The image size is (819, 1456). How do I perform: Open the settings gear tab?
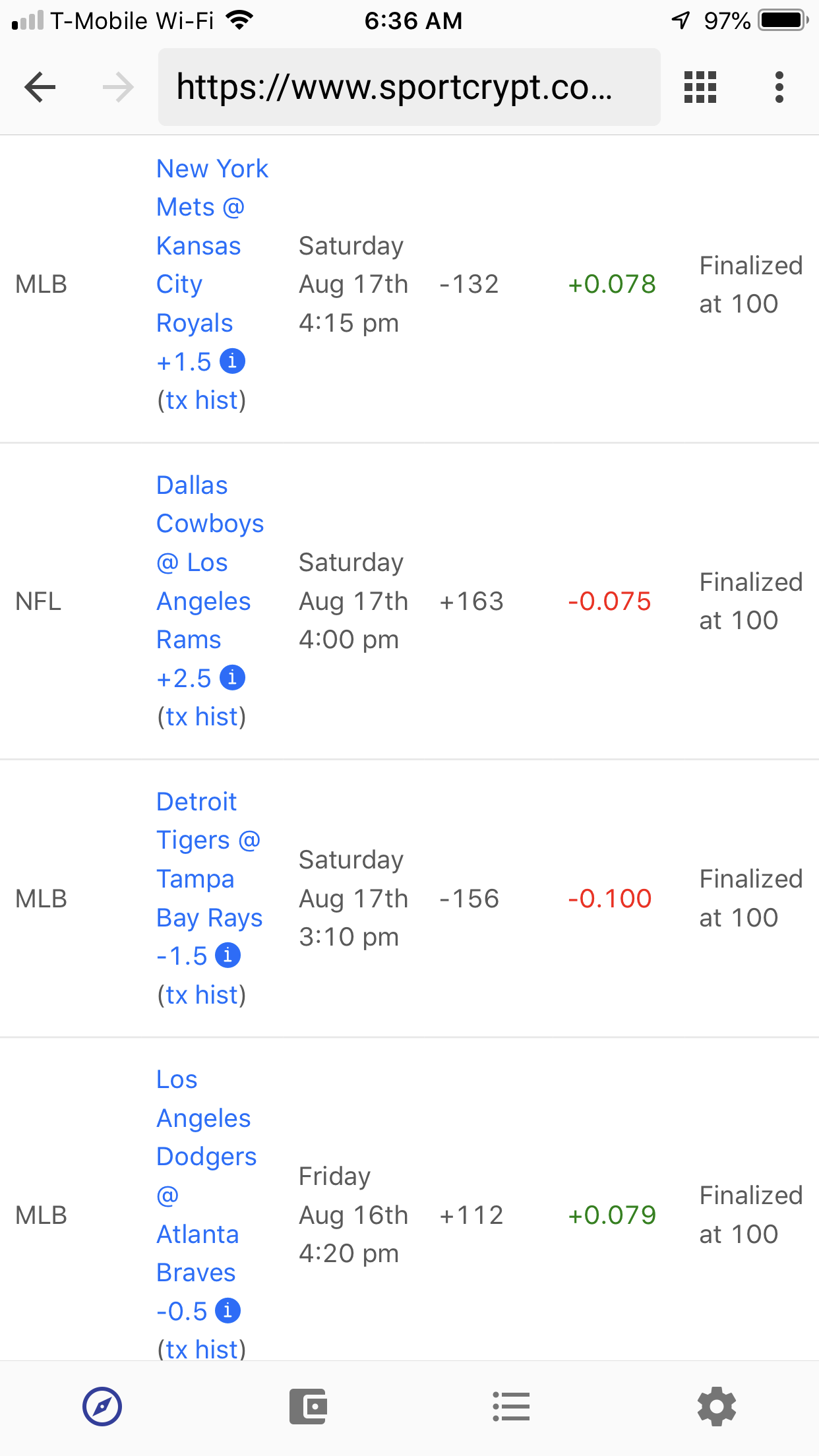tap(717, 1407)
